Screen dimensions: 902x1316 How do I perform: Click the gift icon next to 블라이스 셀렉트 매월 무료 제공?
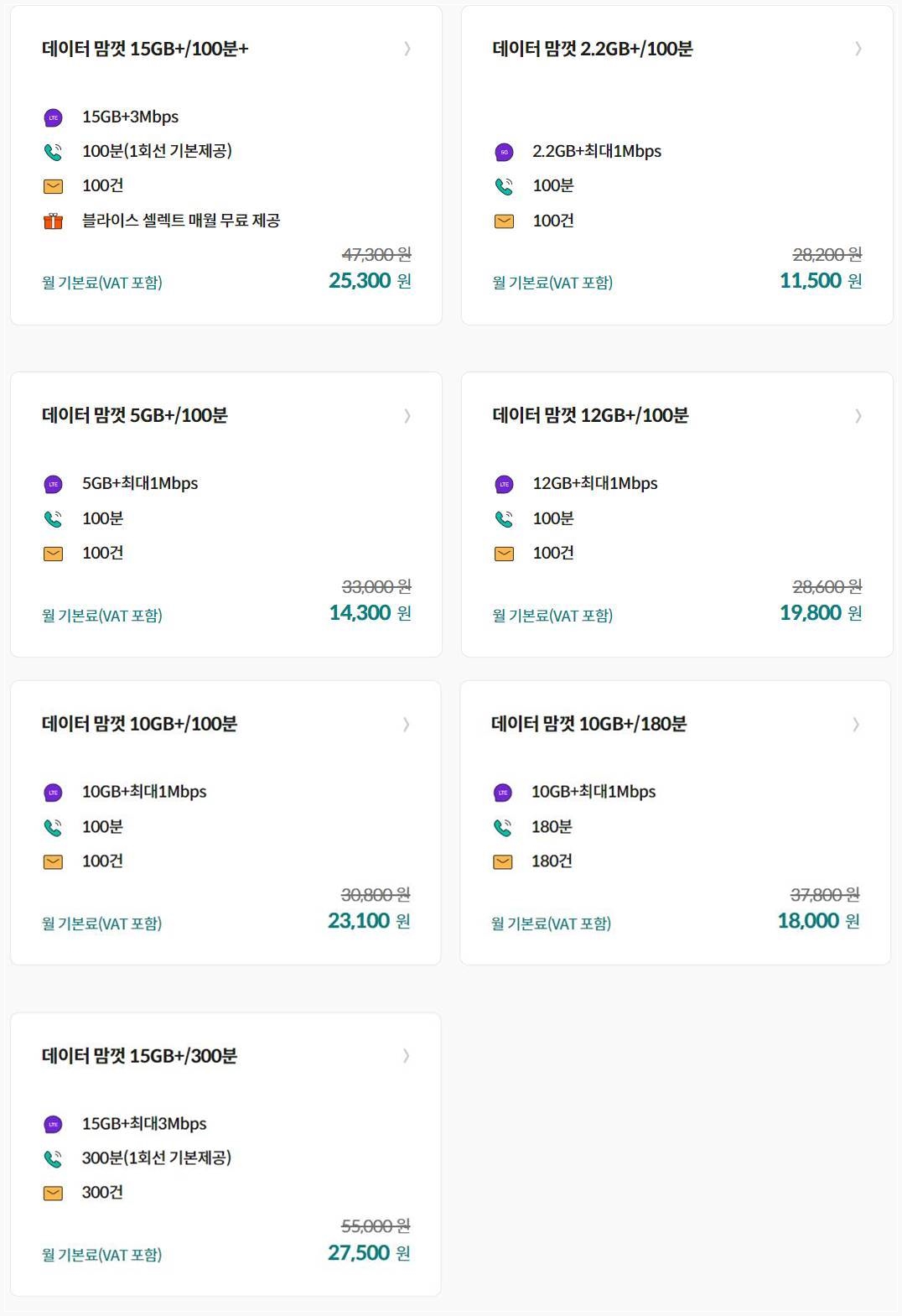click(x=53, y=221)
